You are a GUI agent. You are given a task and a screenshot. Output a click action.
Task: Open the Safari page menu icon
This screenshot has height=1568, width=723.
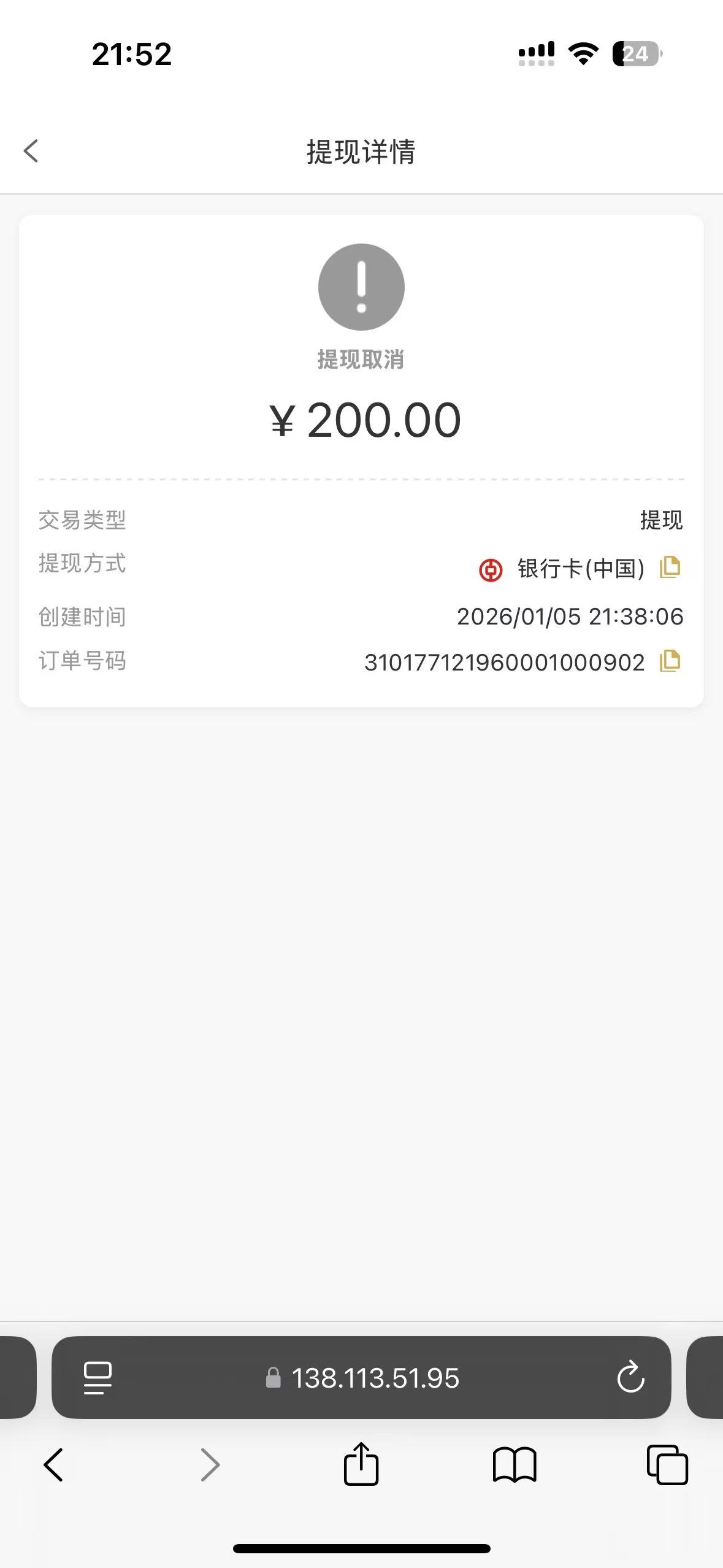tap(98, 1378)
